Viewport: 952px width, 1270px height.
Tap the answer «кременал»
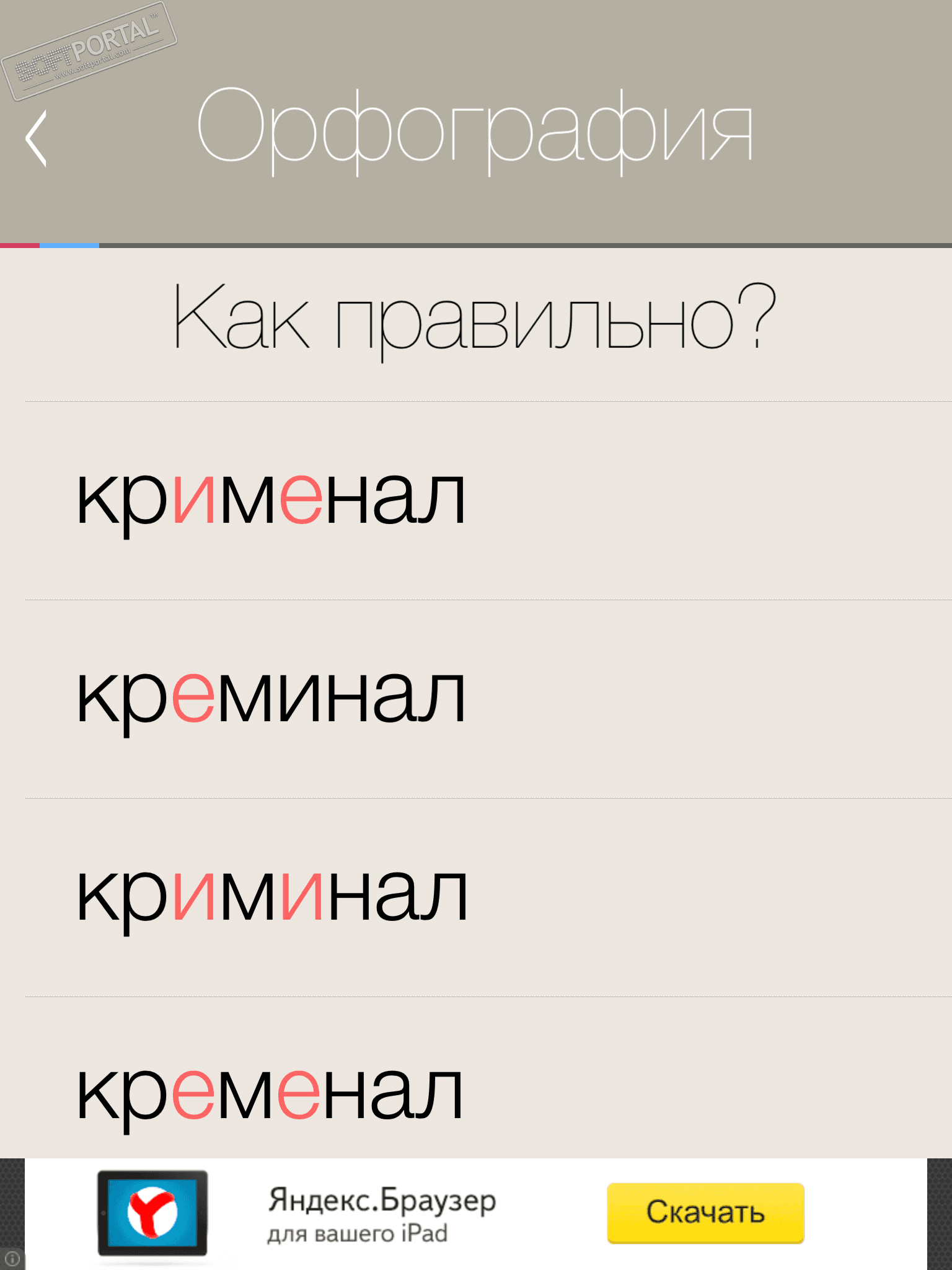271,1094
